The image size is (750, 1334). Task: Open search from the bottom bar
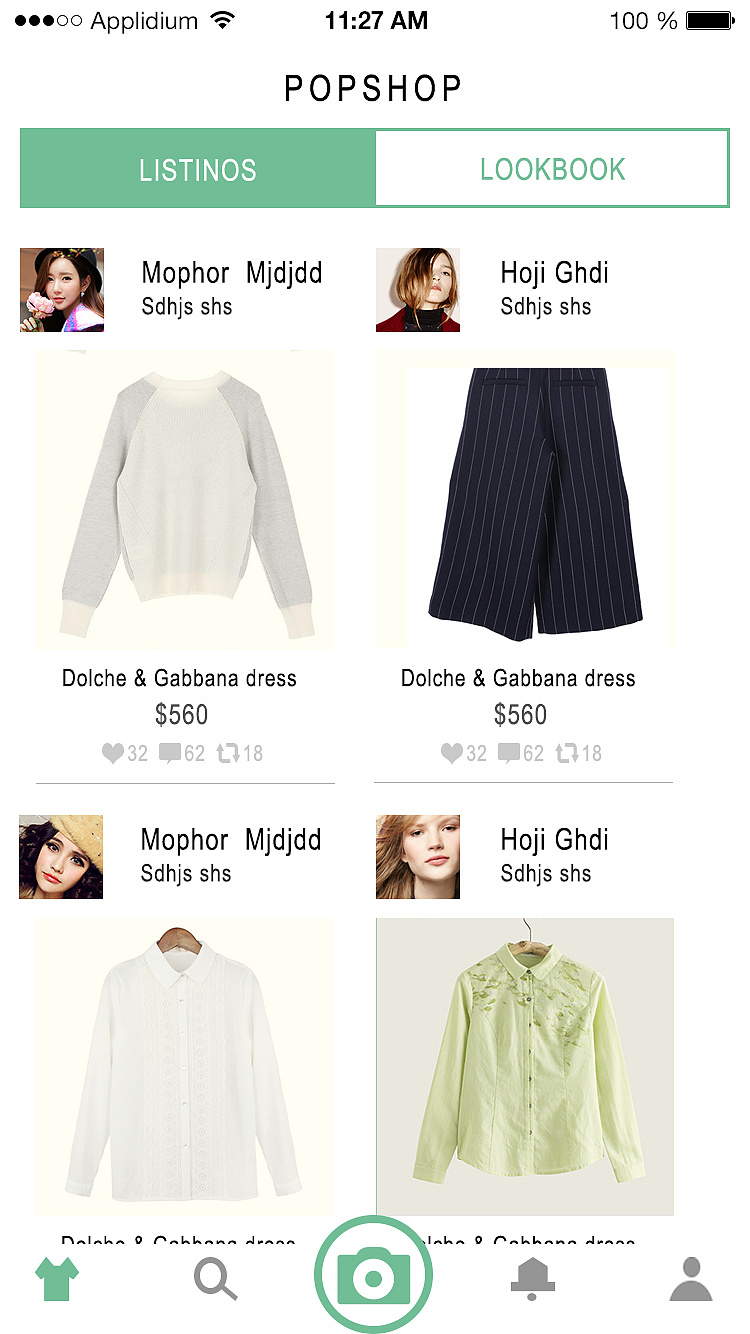[215, 1279]
